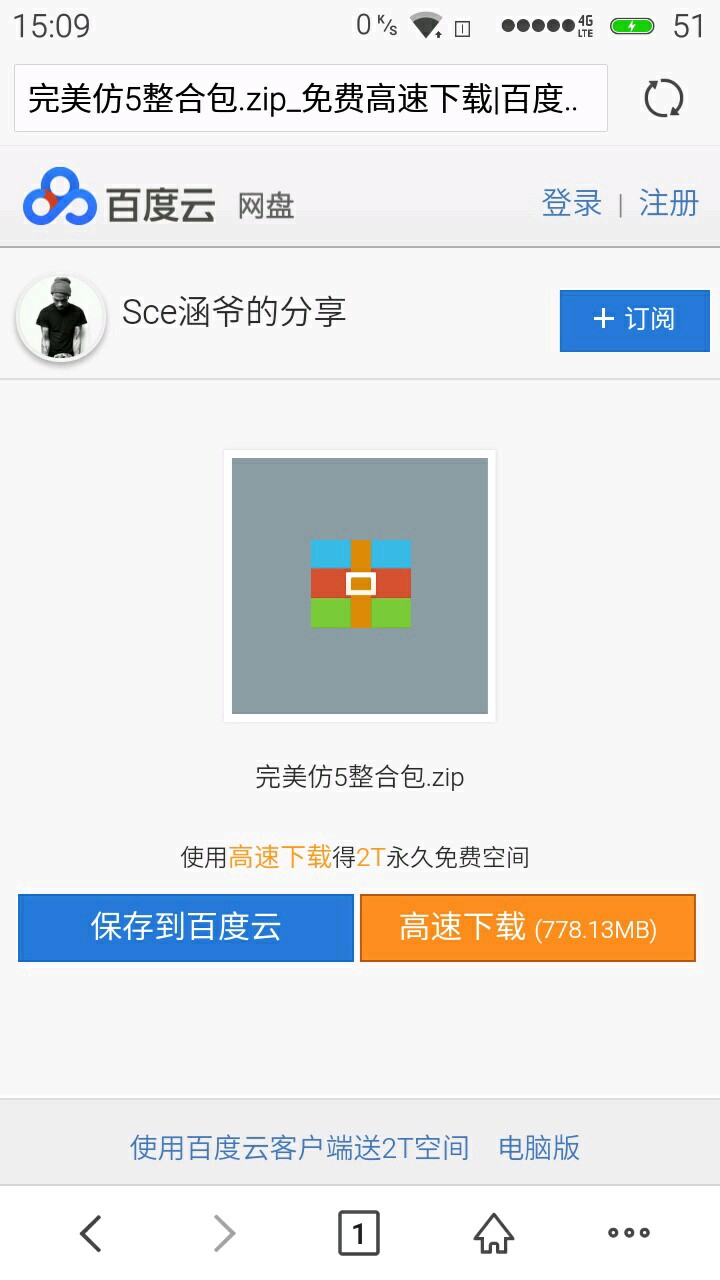Open 使用百度云客户端送2T空间 link

tap(299, 1147)
